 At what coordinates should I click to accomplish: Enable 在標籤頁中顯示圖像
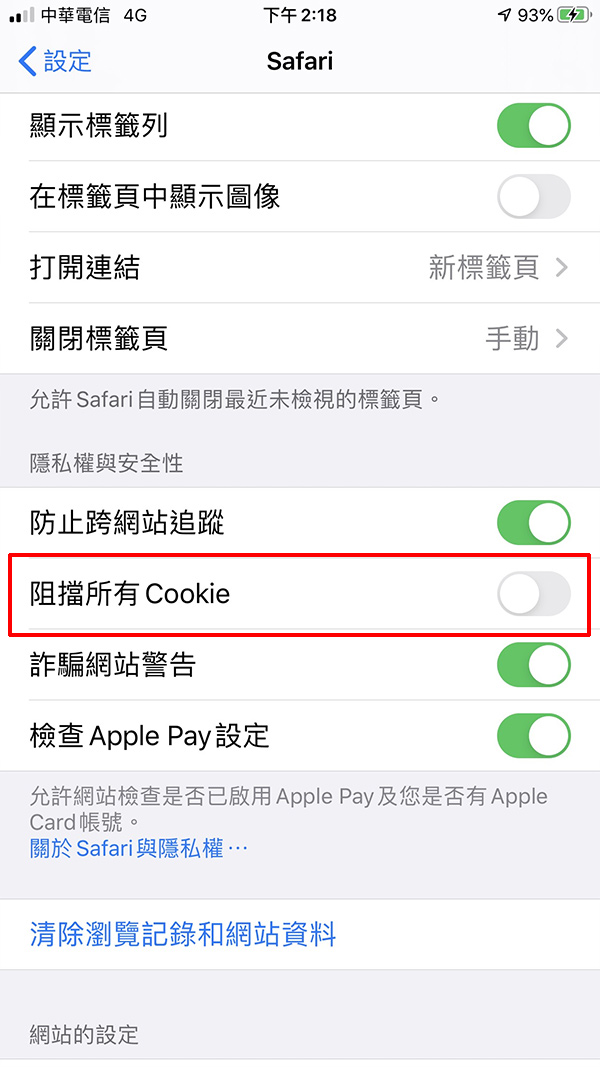[x=534, y=197]
